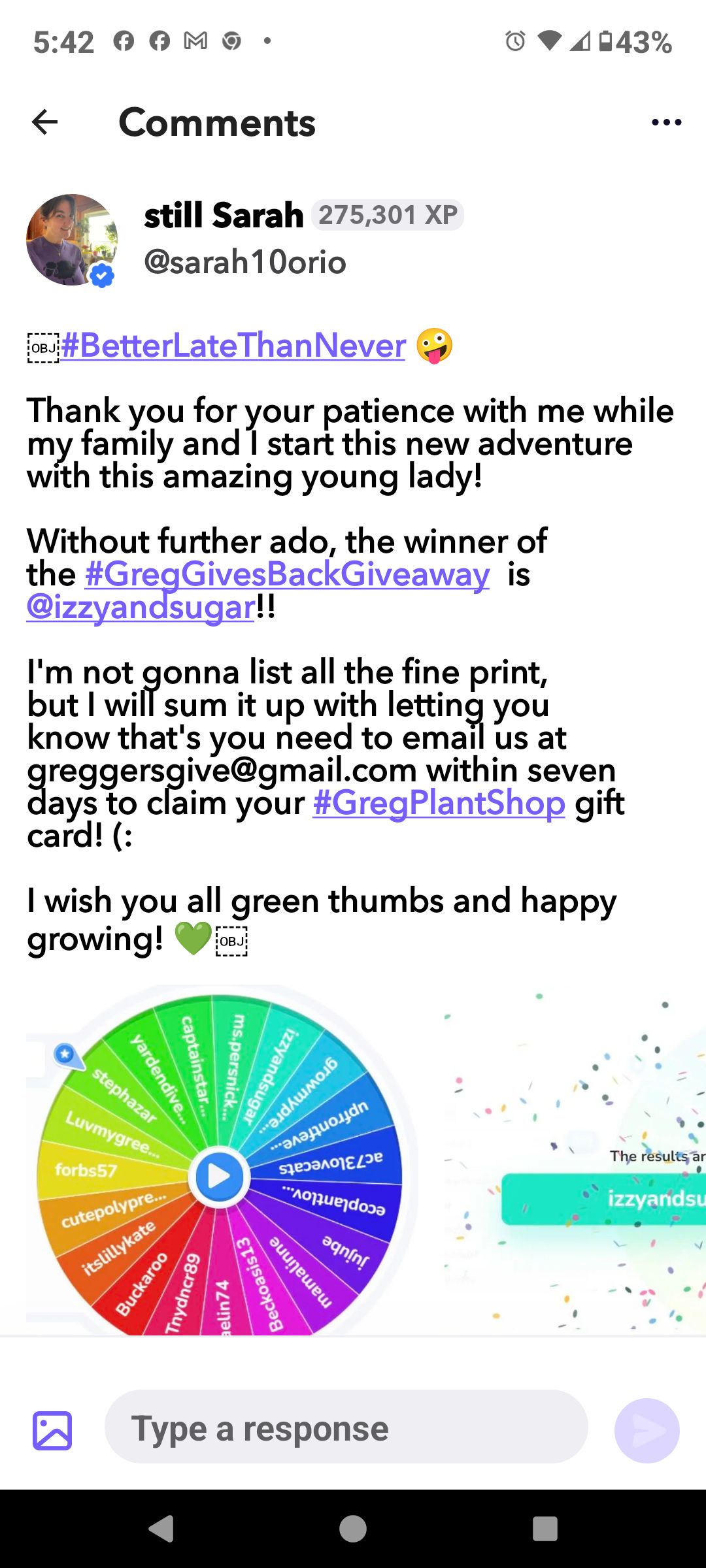Open the confetti results image
706x1568 pixels.
tap(575, 1160)
